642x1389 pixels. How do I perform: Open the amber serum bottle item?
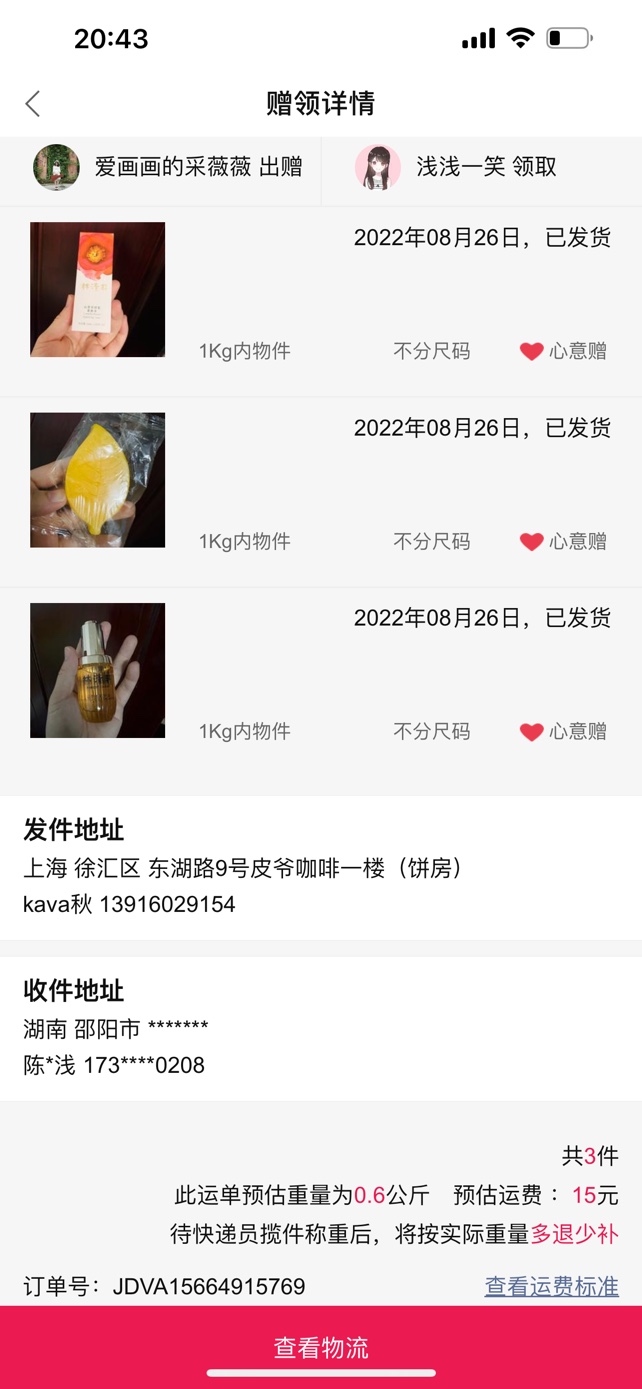(x=97, y=670)
